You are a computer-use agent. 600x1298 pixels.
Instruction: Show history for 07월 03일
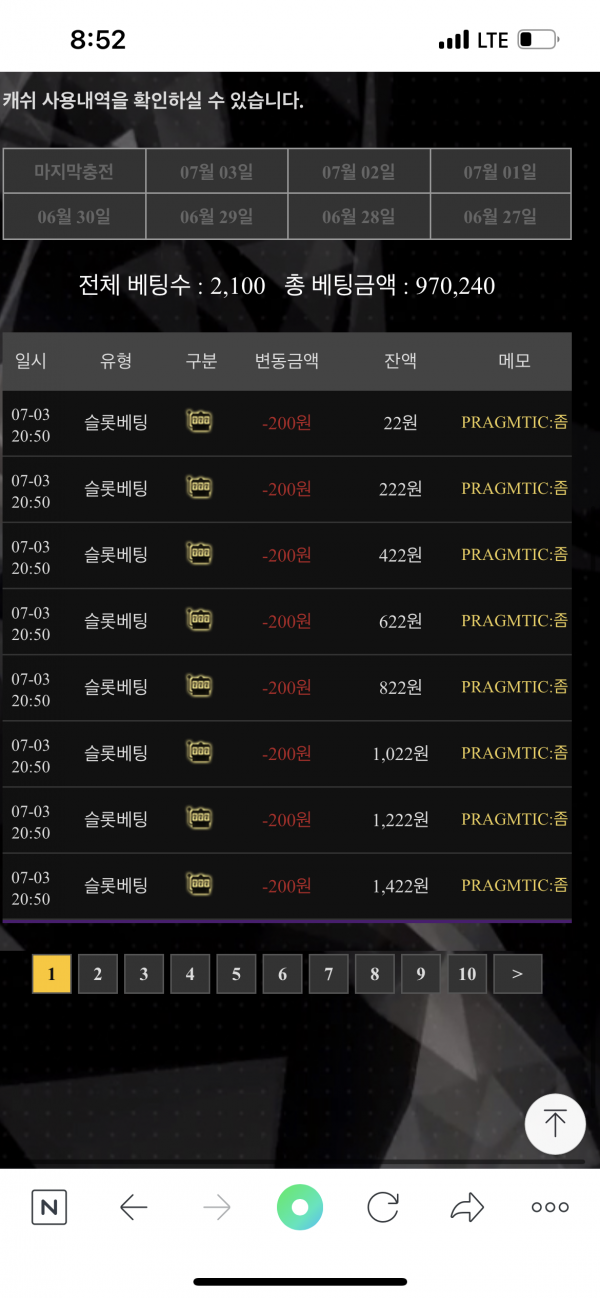[216, 171]
